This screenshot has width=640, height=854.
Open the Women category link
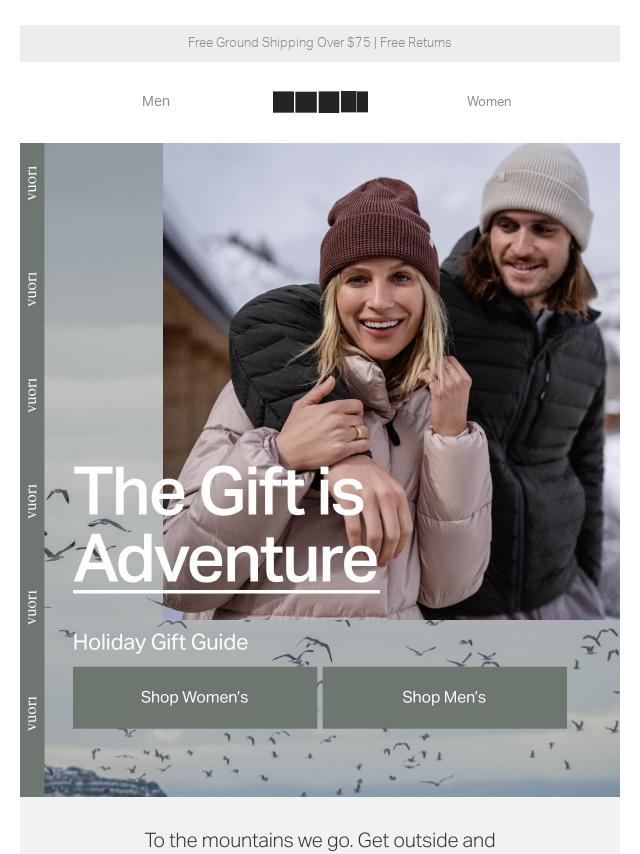(488, 101)
